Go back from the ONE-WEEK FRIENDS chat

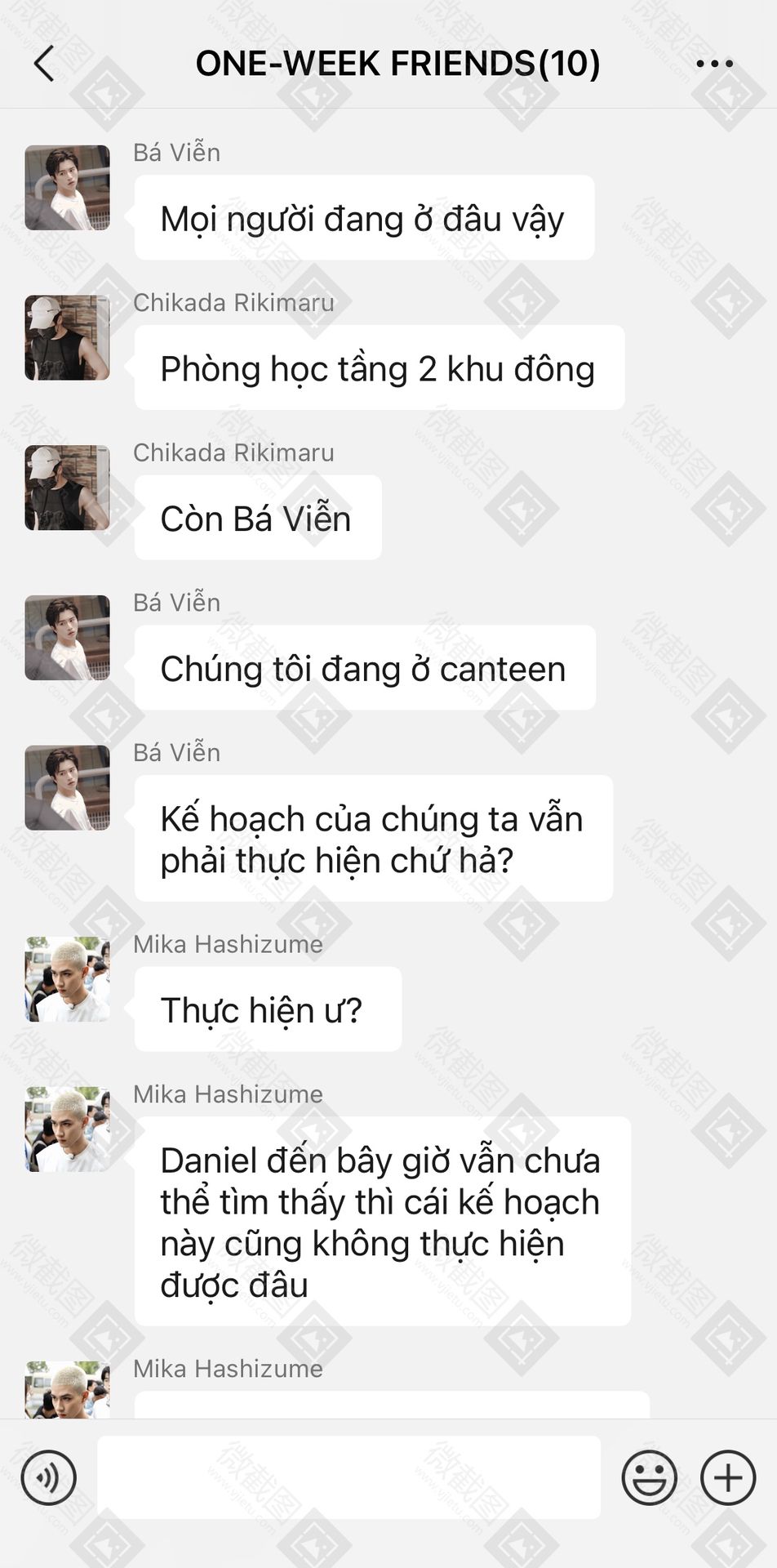[x=44, y=63]
